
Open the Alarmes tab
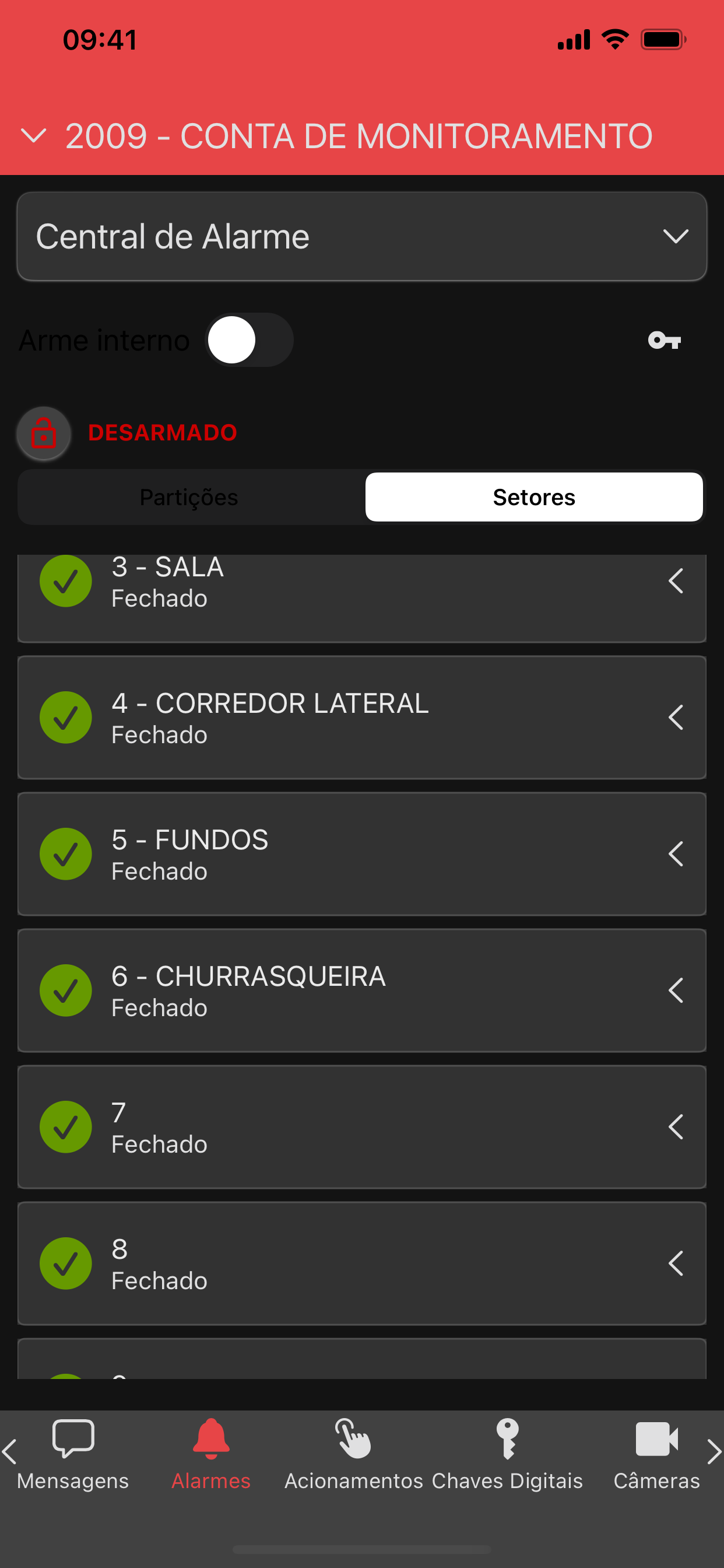coord(211,1454)
